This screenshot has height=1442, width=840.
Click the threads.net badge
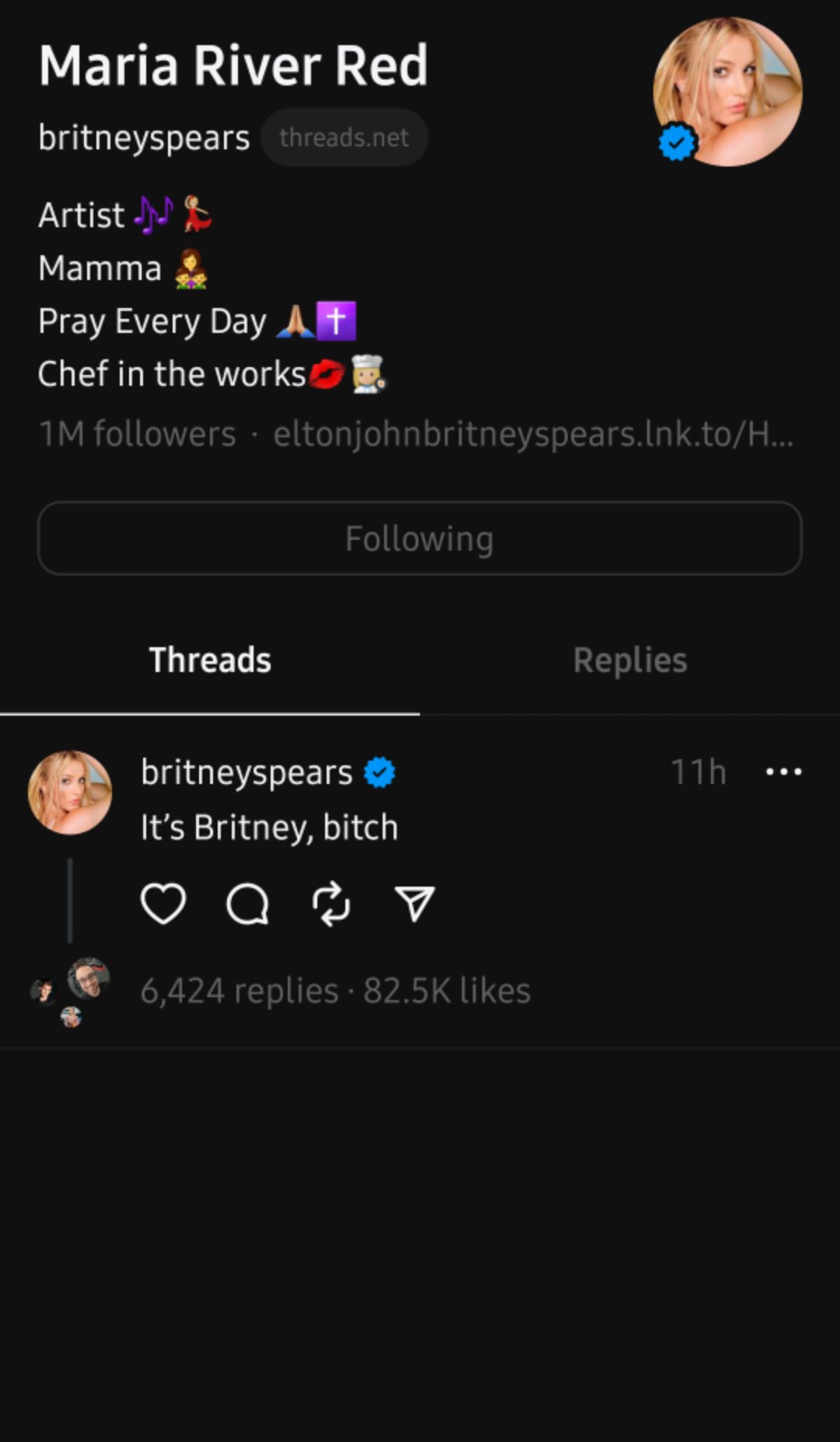(x=344, y=137)
